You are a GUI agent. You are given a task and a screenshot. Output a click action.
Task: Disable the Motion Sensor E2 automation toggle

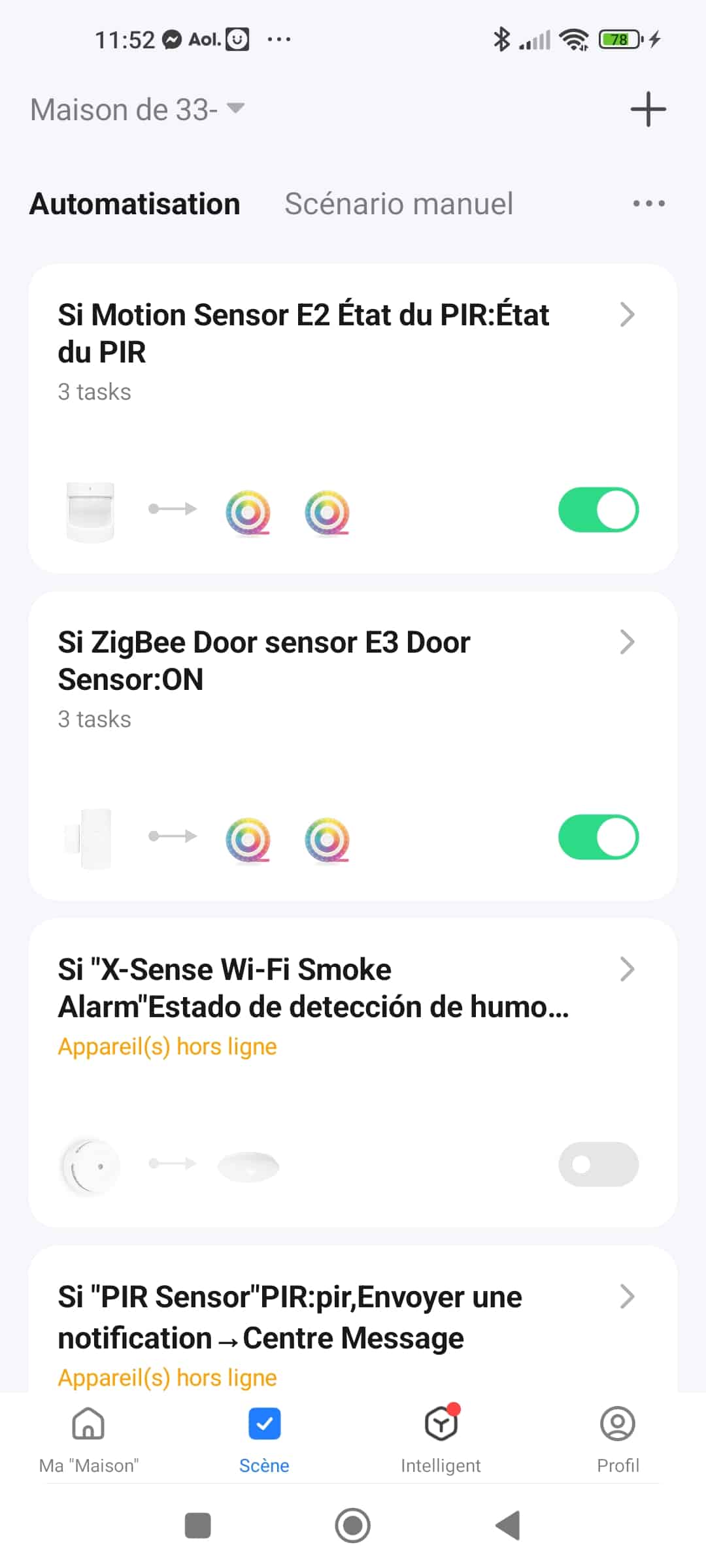(x=598, y=510)
